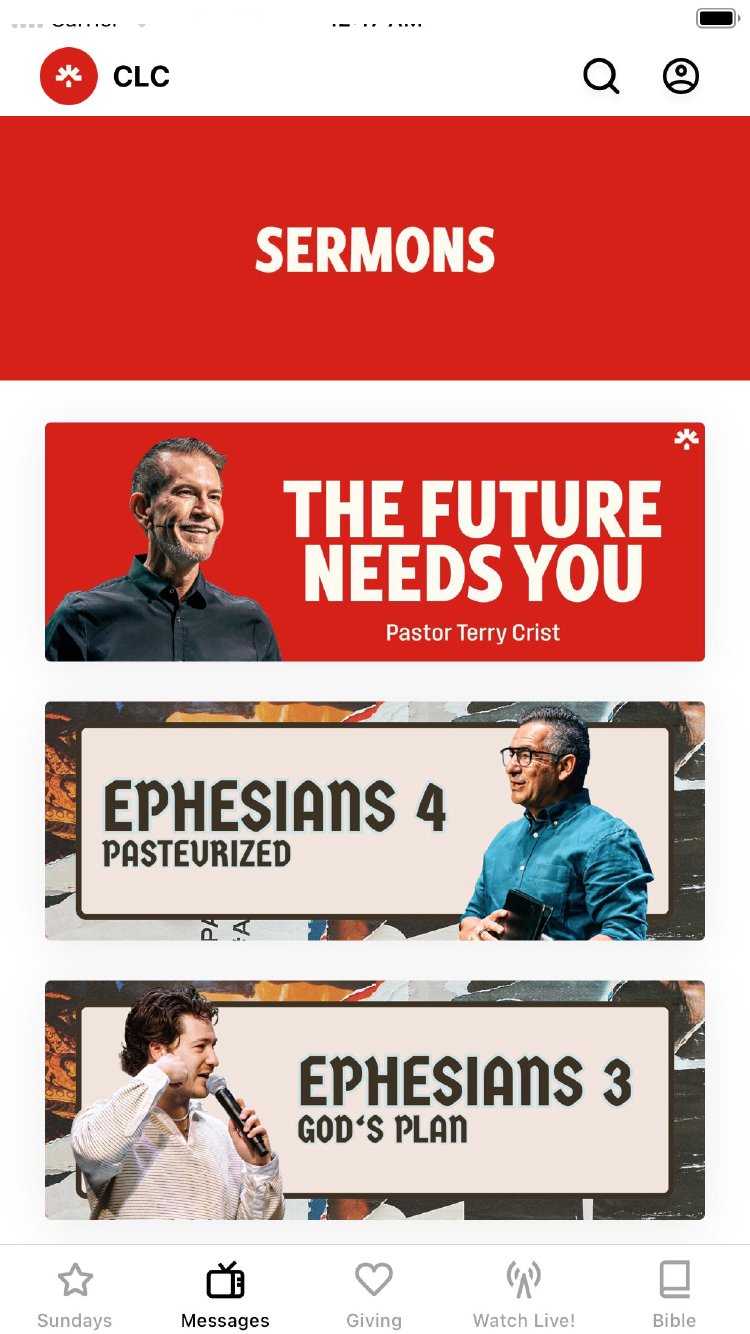The width and height of the screenshot is (750, 1334).
Task: Open Ephesians 4 Pasteurized sermon card
Action: tap(375, 821)
